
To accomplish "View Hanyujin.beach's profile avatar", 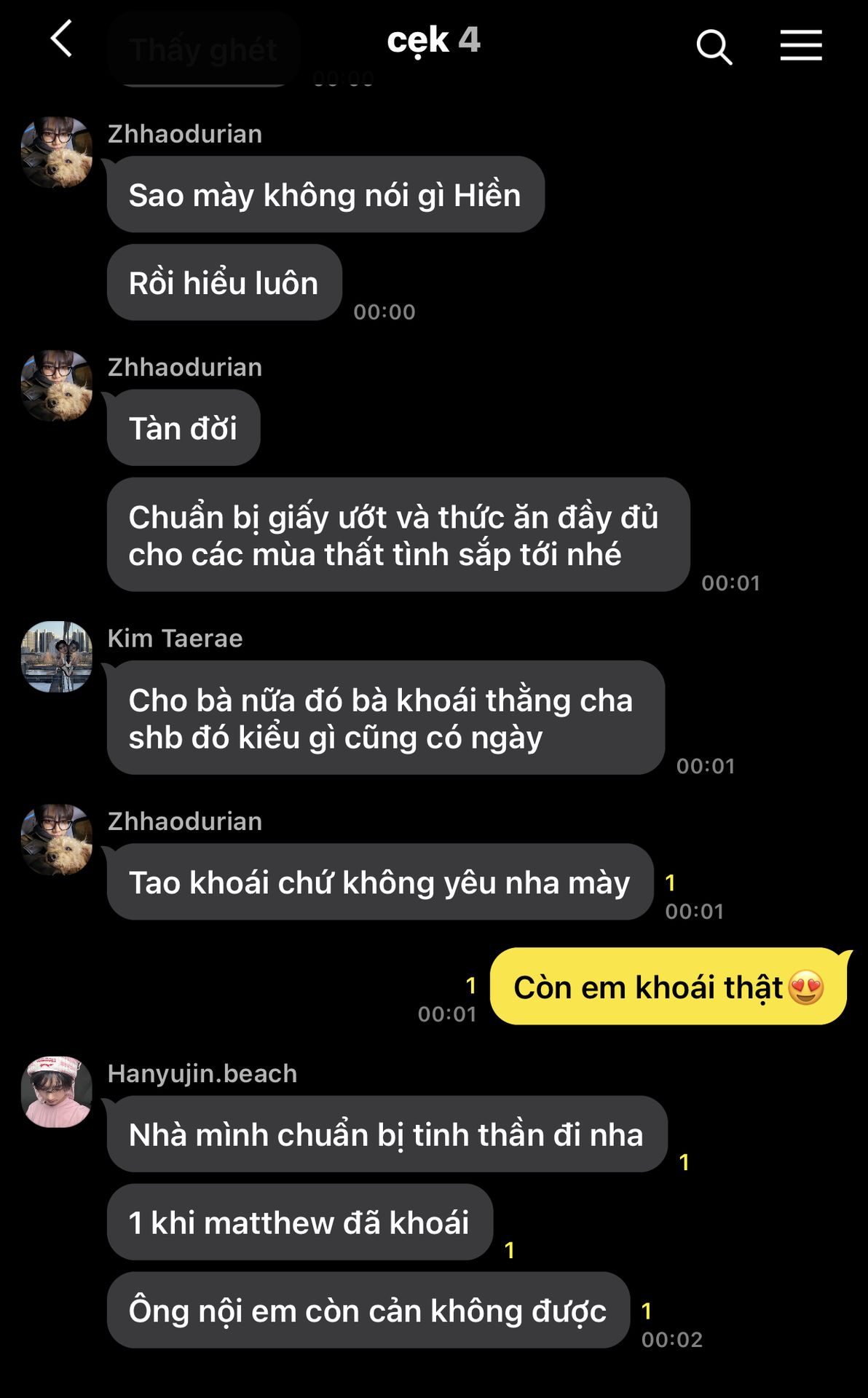I will pos(57,1091).
